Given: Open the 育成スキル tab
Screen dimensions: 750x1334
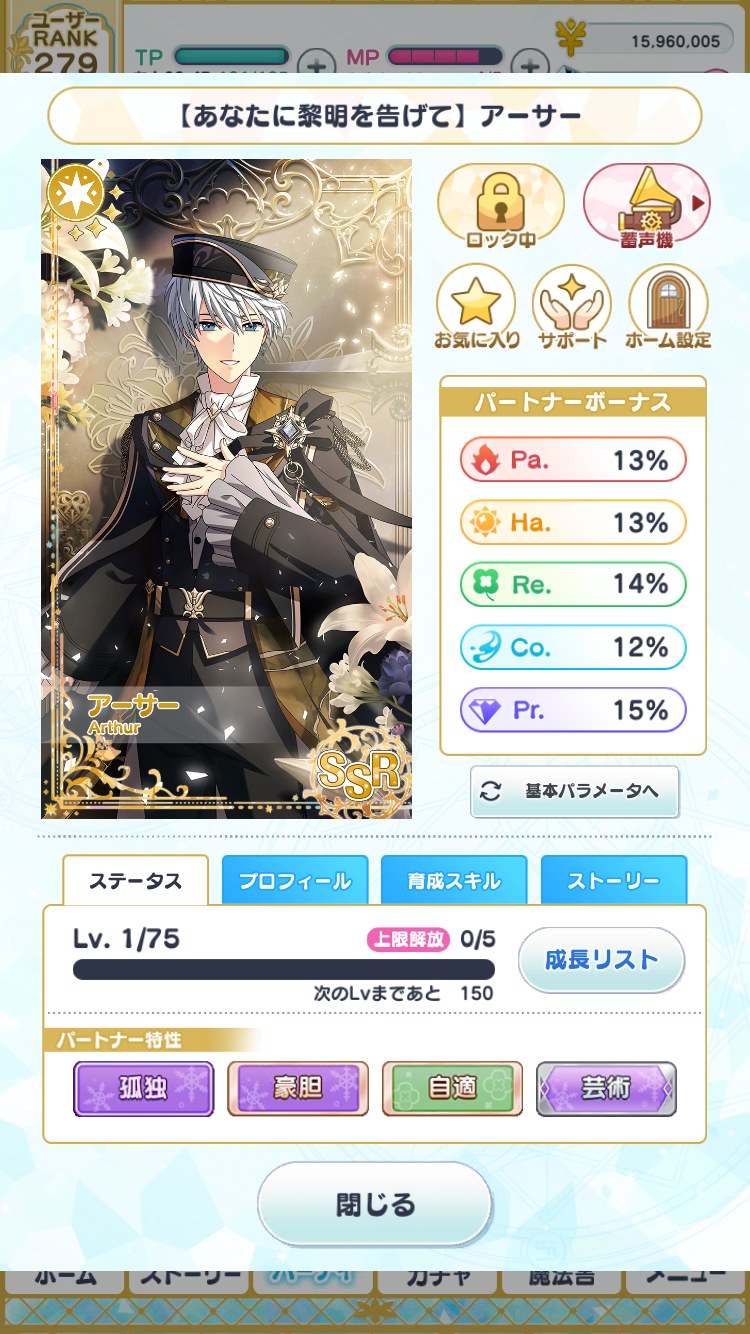Looking at the screenshot, I should tap(454, 881).
